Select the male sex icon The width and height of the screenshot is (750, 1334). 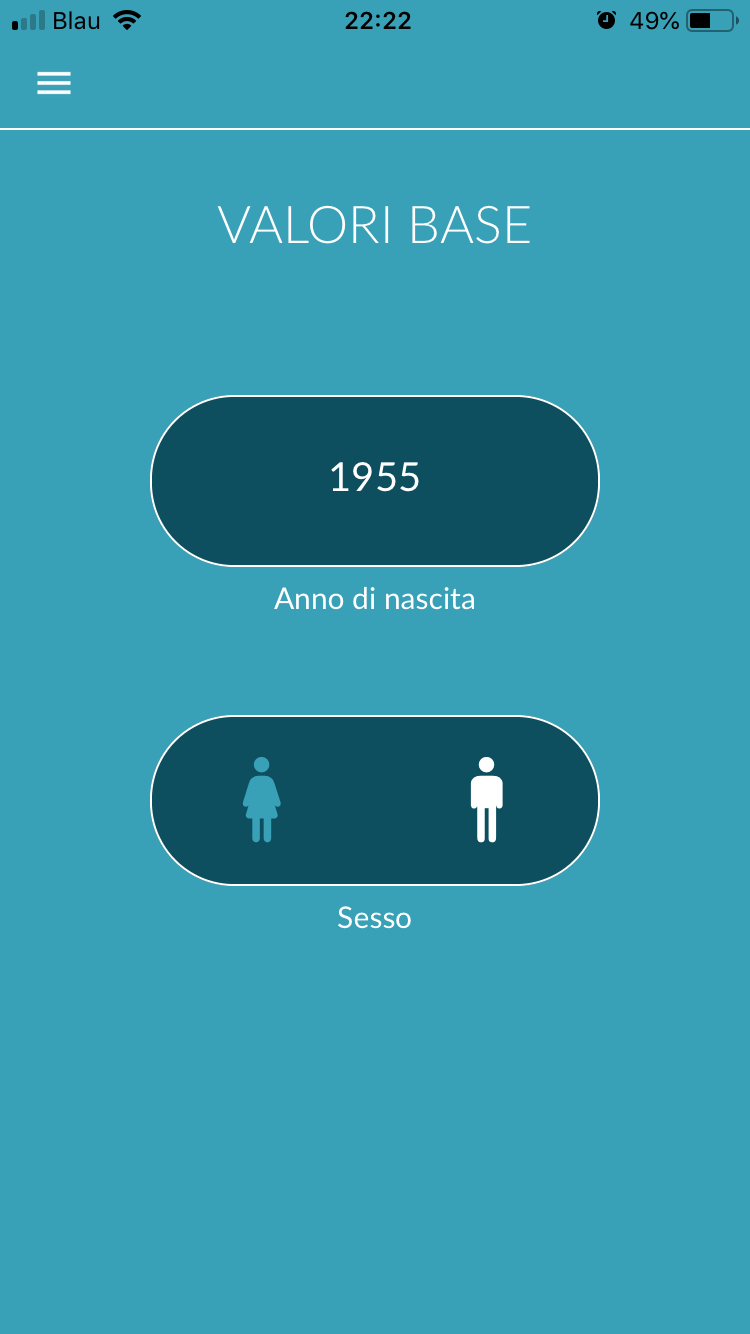tap(487, 800)
